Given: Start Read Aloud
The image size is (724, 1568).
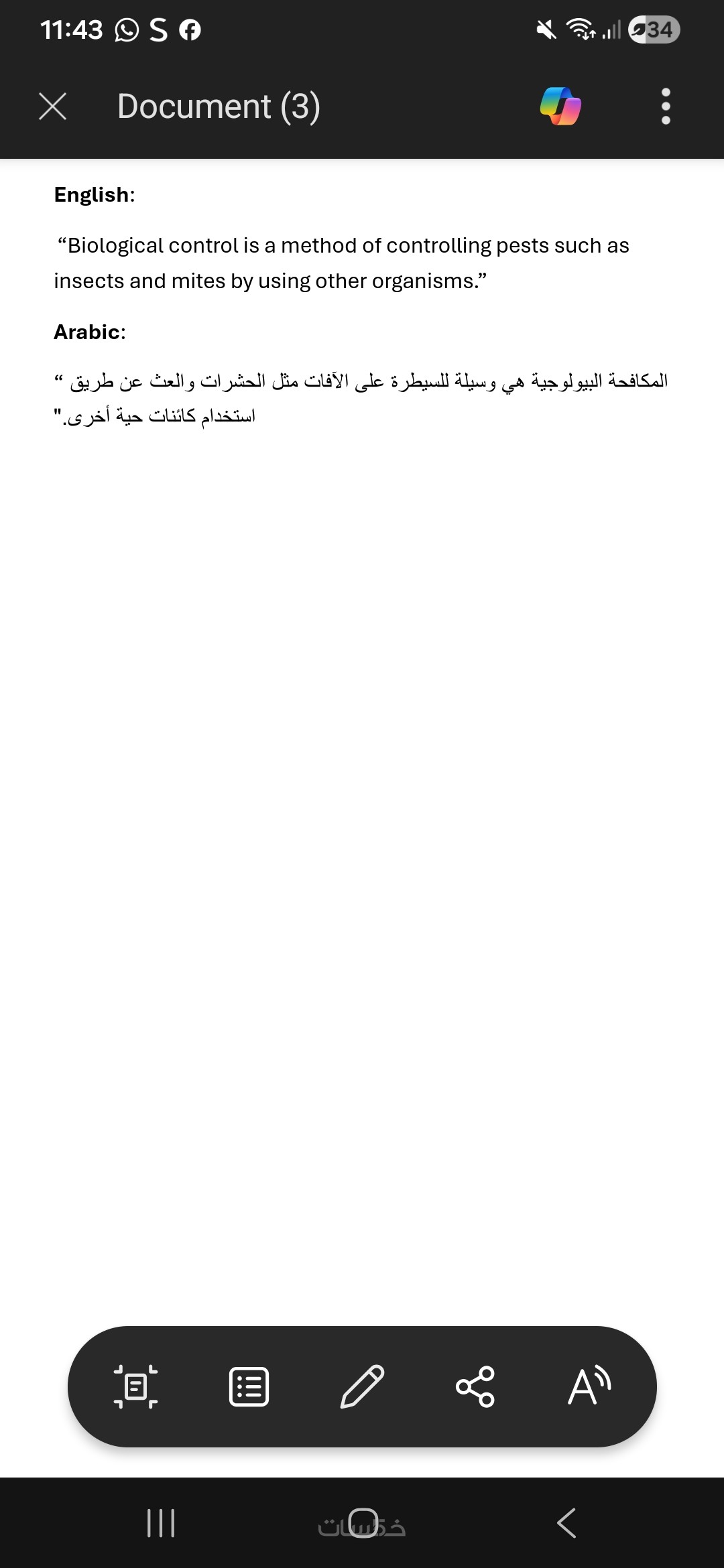Looking at the screenshot, I should point(589,1386).
